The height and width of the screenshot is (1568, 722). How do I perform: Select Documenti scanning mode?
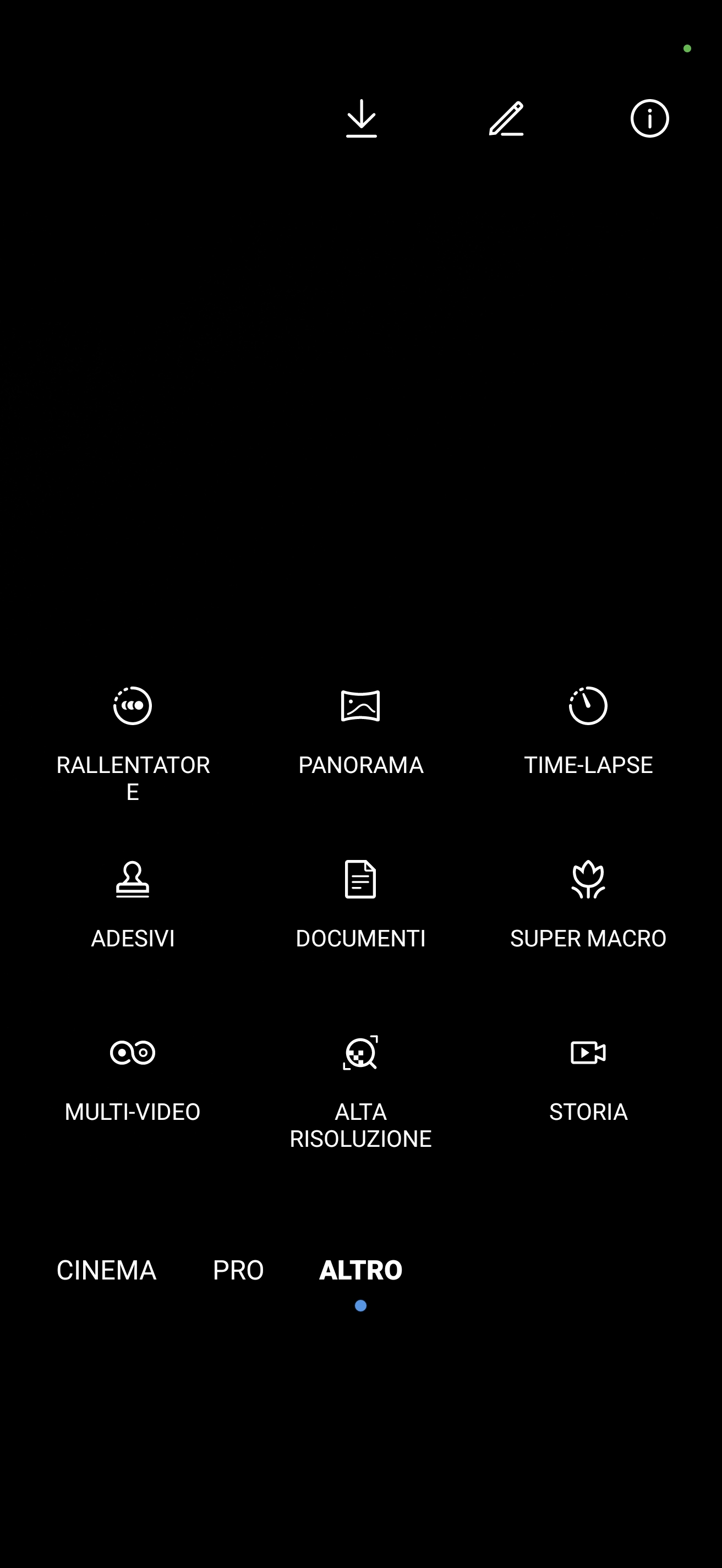[x=360, y=905]
